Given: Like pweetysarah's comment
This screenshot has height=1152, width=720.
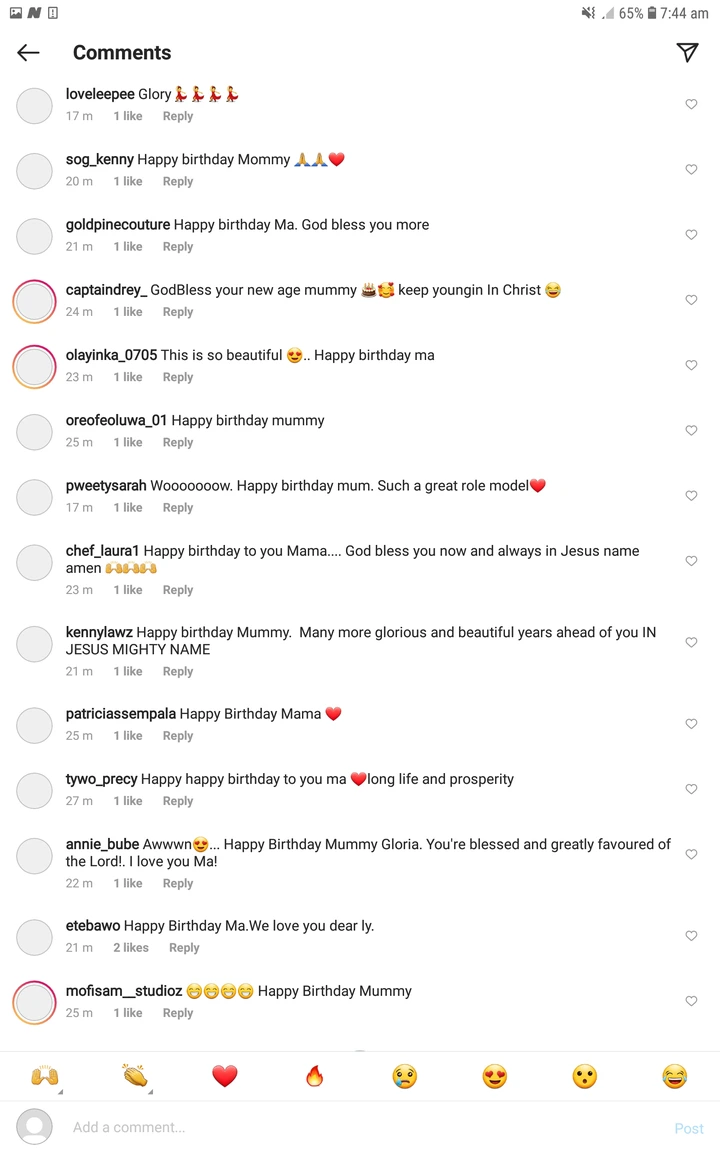Looking at the screenshot, I should click(691, 495).
